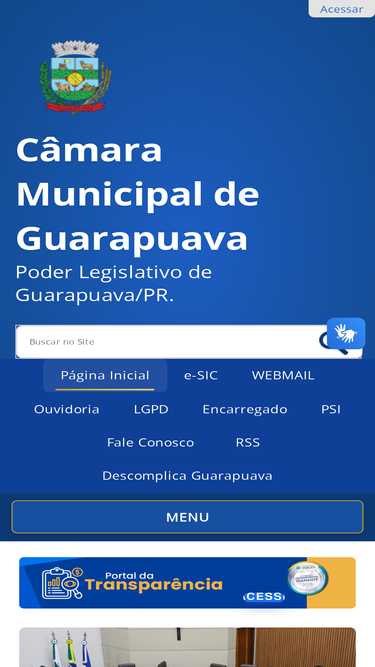Tap the Acessar login link
The height and width of the screenshot is (667, 375).
click(341, 9)
